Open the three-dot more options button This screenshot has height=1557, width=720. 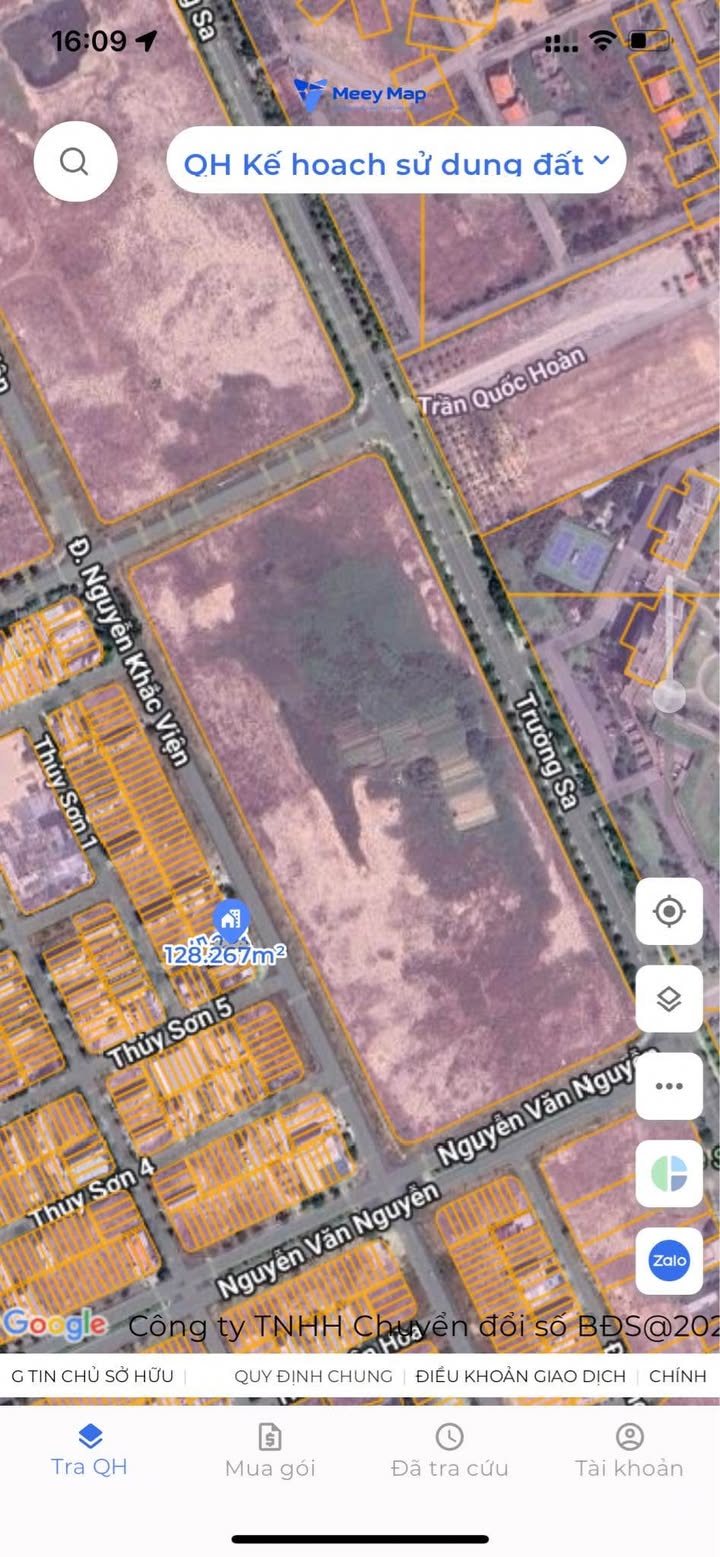[669, 1086]
